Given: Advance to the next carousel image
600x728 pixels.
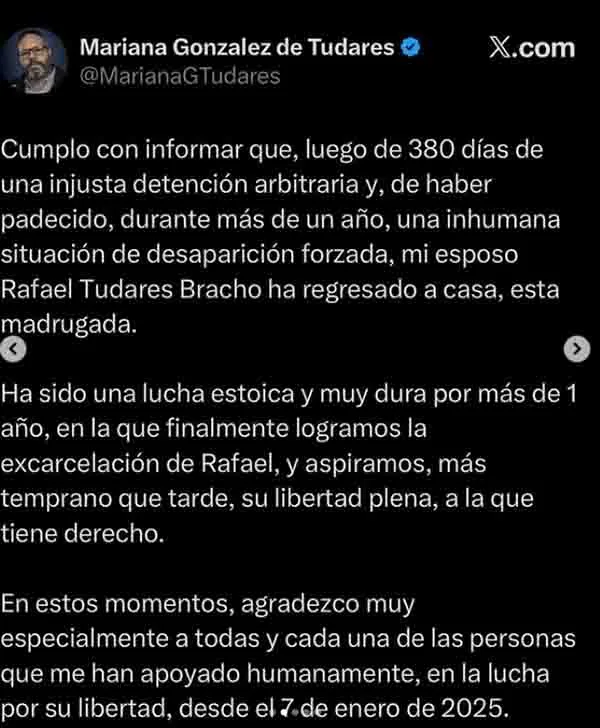Looking at the screenshot, I should [578, 348].
